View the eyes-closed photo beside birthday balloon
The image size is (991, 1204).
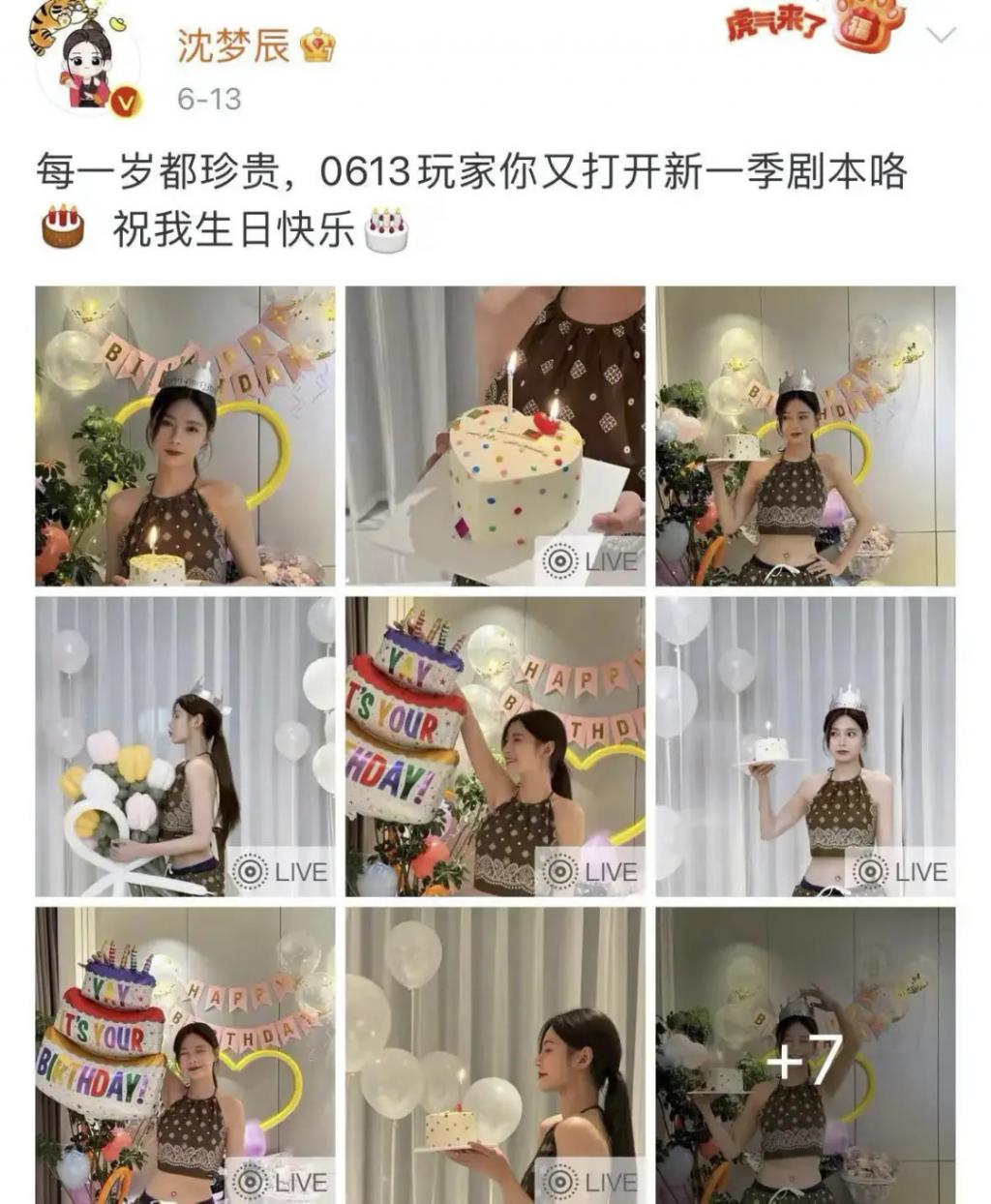tap(186, 1055)
